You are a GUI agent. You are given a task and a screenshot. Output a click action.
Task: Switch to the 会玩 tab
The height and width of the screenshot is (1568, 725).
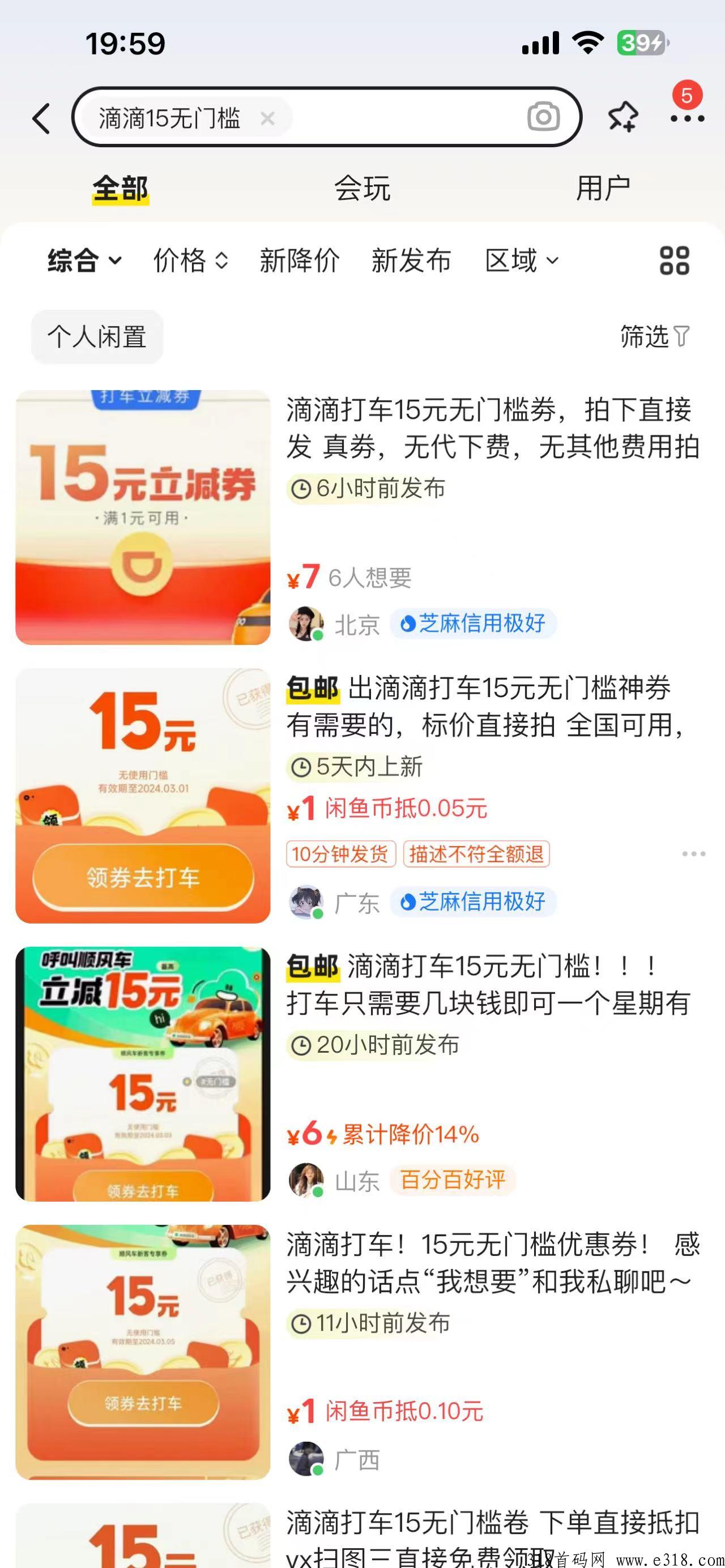(362, 188)
